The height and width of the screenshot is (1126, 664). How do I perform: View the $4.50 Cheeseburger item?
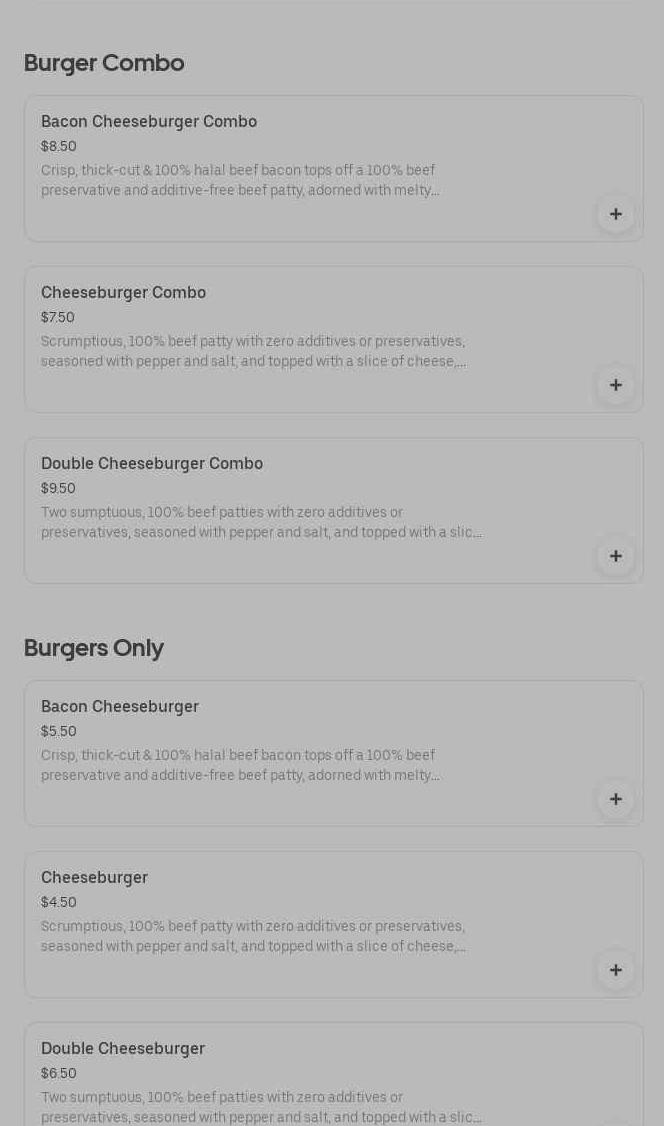pos(334,924)
